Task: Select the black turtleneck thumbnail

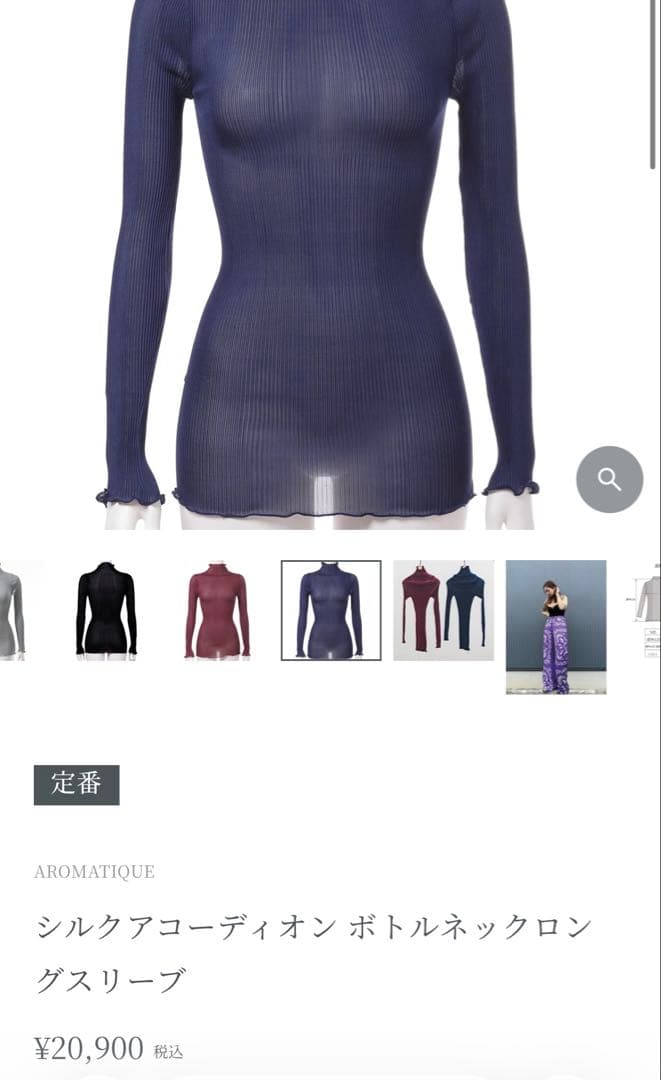Action: (106, 610)
